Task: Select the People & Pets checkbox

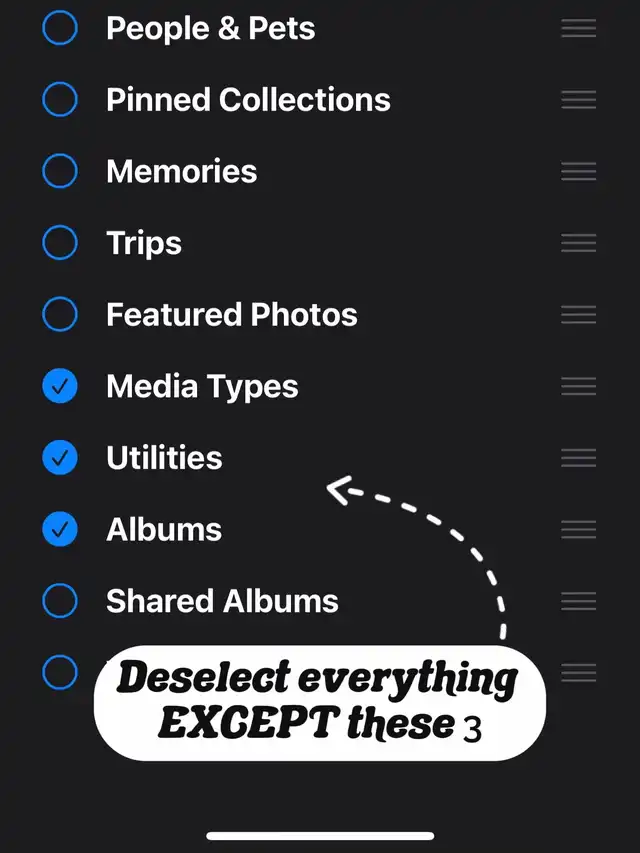Action: point(60,28)
